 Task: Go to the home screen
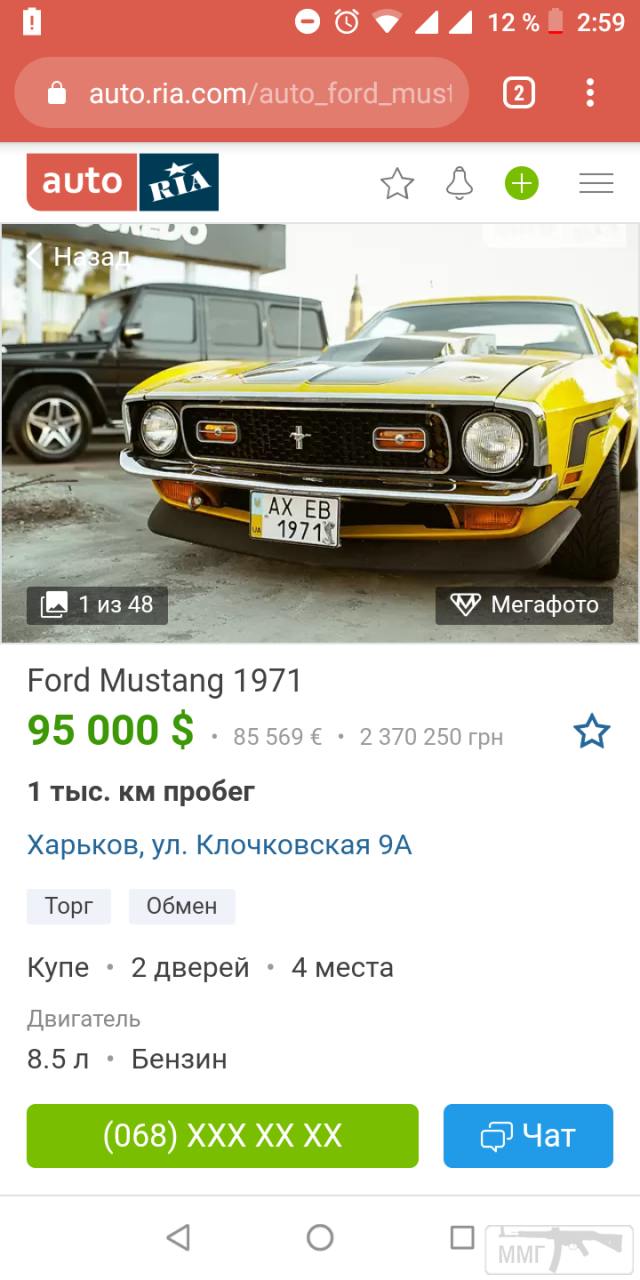click(320, 1238)
